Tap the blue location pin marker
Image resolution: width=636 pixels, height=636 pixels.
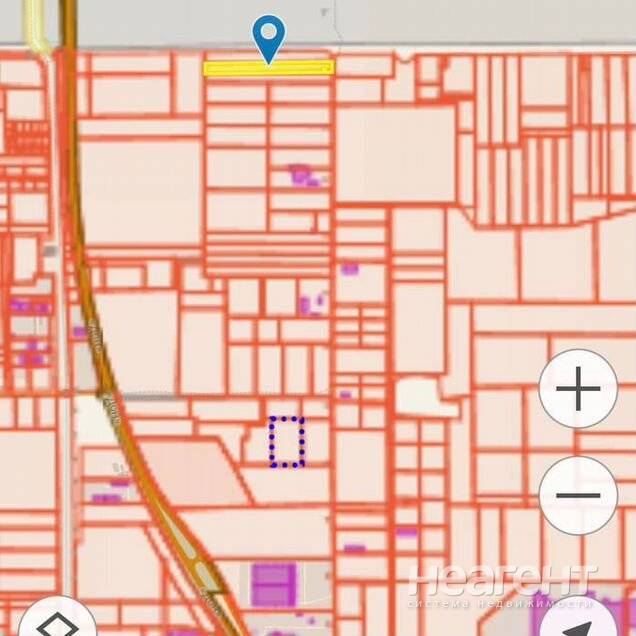[x=268, y=37]
